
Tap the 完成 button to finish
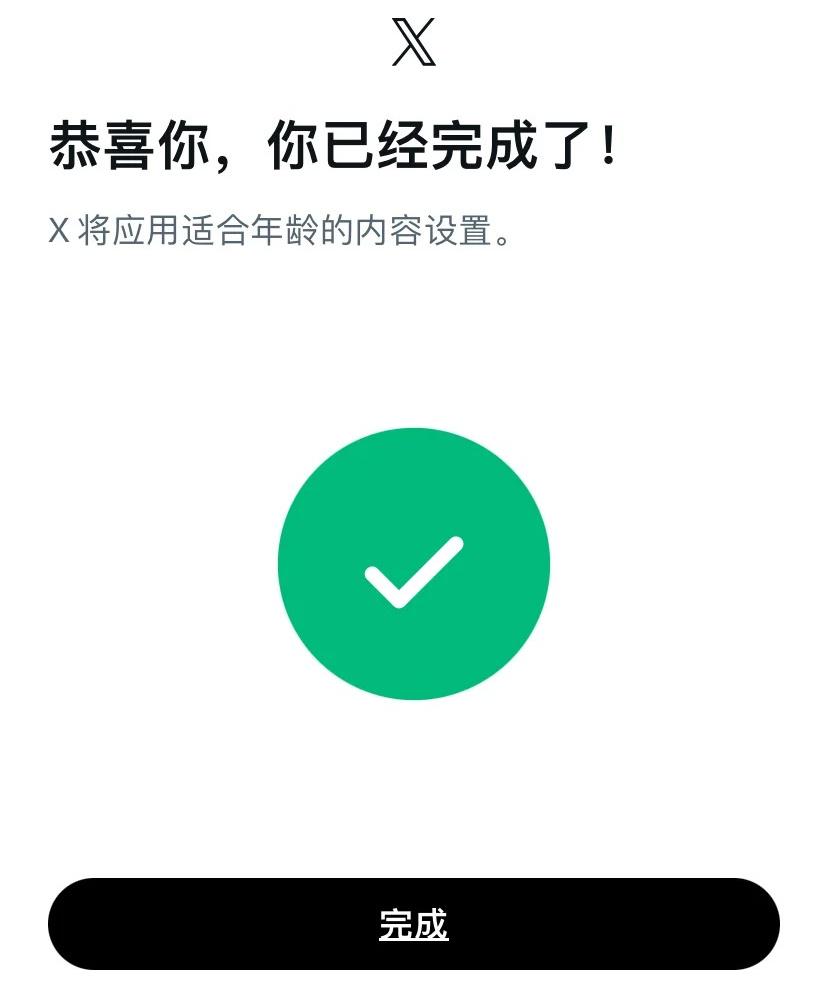coord(413,924)
